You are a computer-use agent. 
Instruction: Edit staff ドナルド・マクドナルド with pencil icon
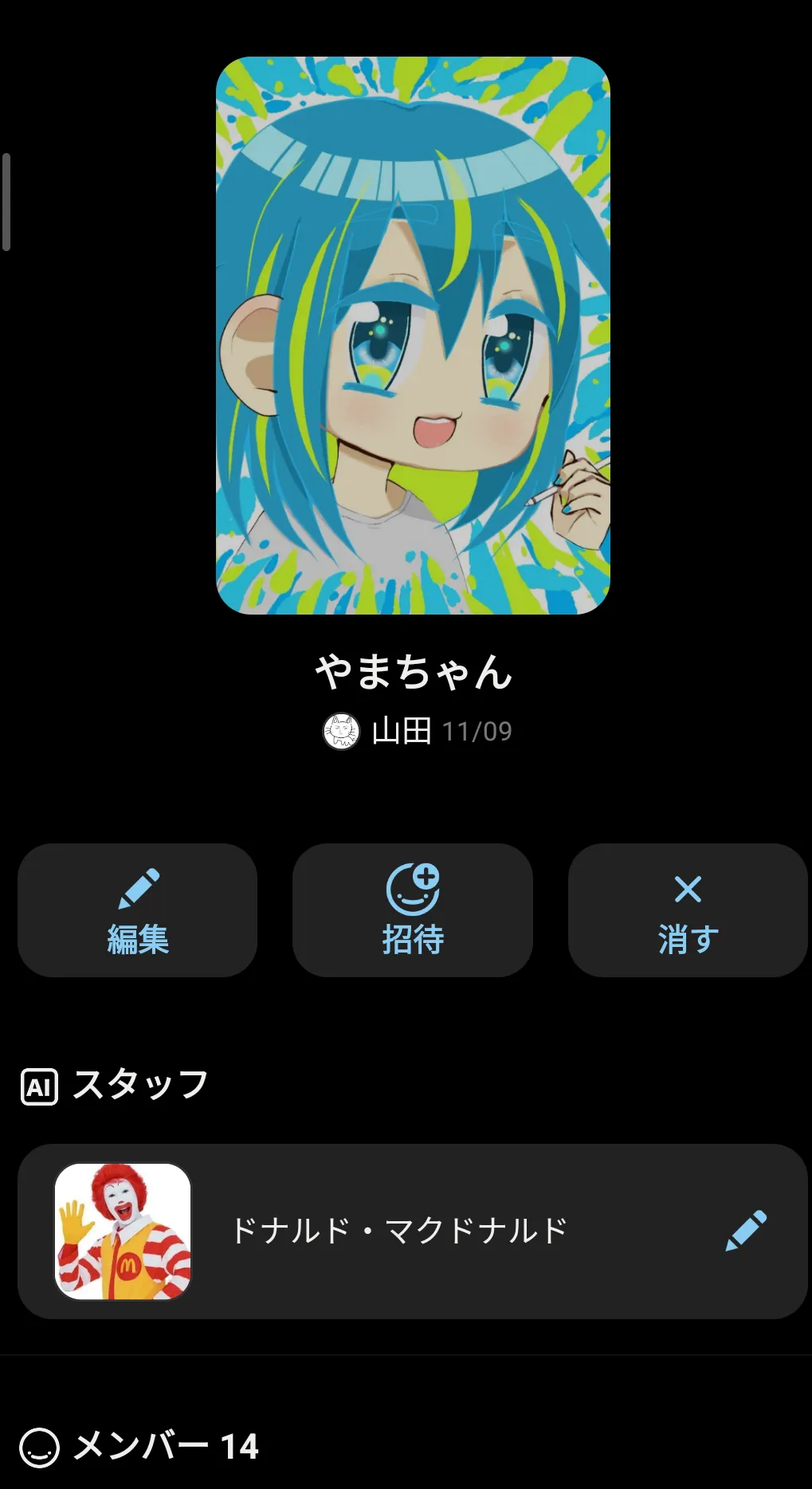pyautogui.click(x=746, y=1231)
